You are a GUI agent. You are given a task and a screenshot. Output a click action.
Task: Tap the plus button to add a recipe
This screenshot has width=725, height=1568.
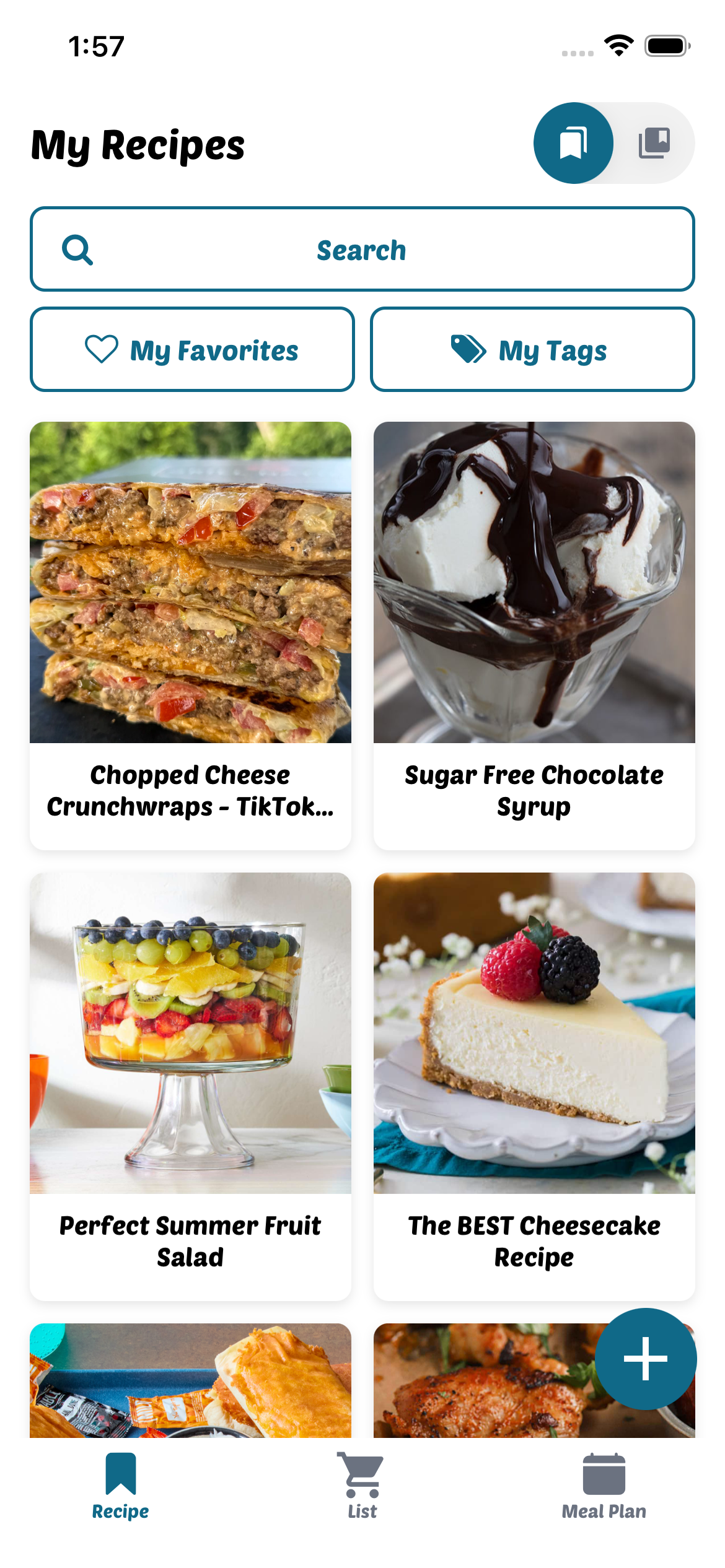point(644,1358)
